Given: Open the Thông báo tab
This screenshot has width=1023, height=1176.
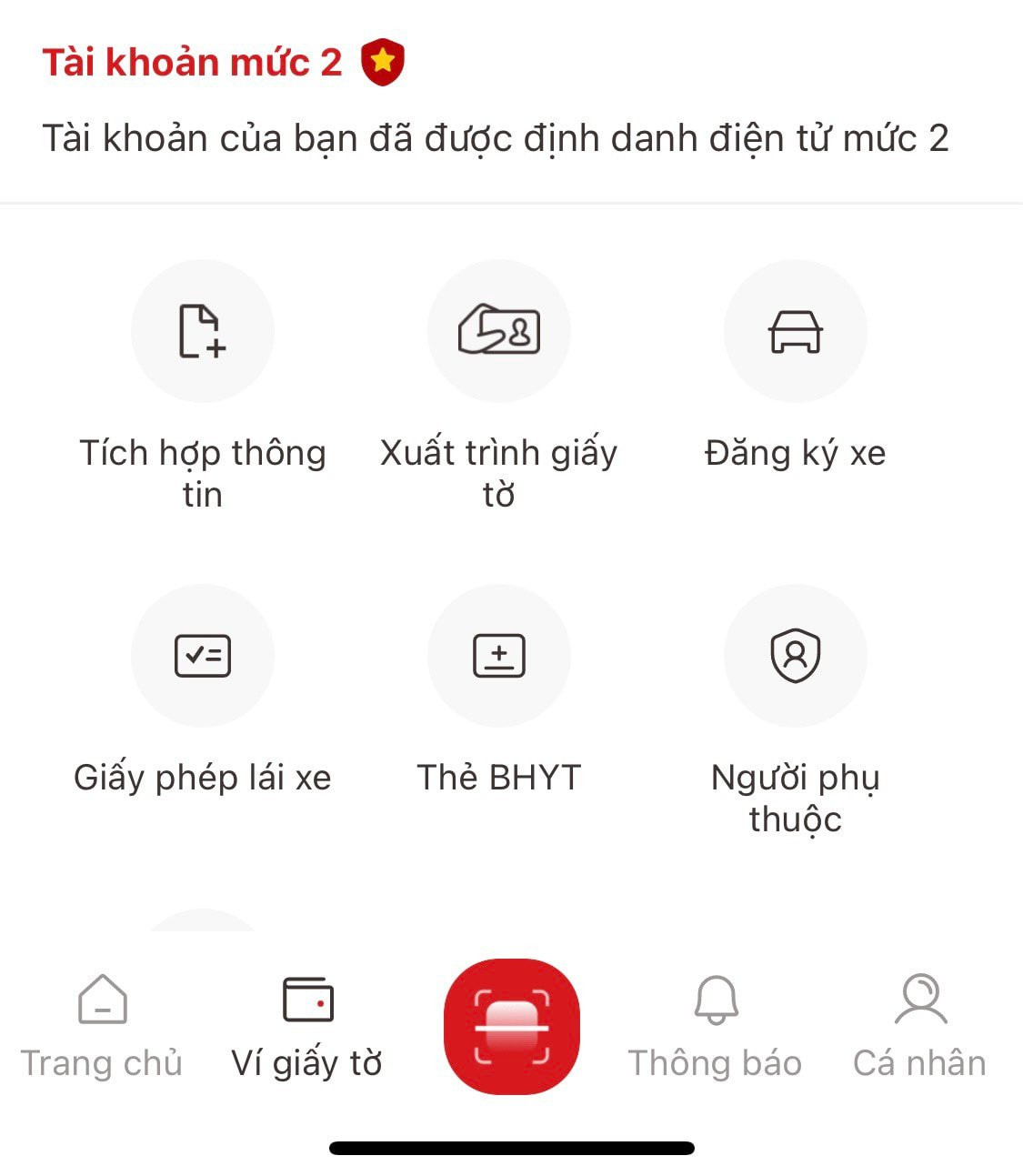Looking at the screenshot, I should tap(716, 1024).
